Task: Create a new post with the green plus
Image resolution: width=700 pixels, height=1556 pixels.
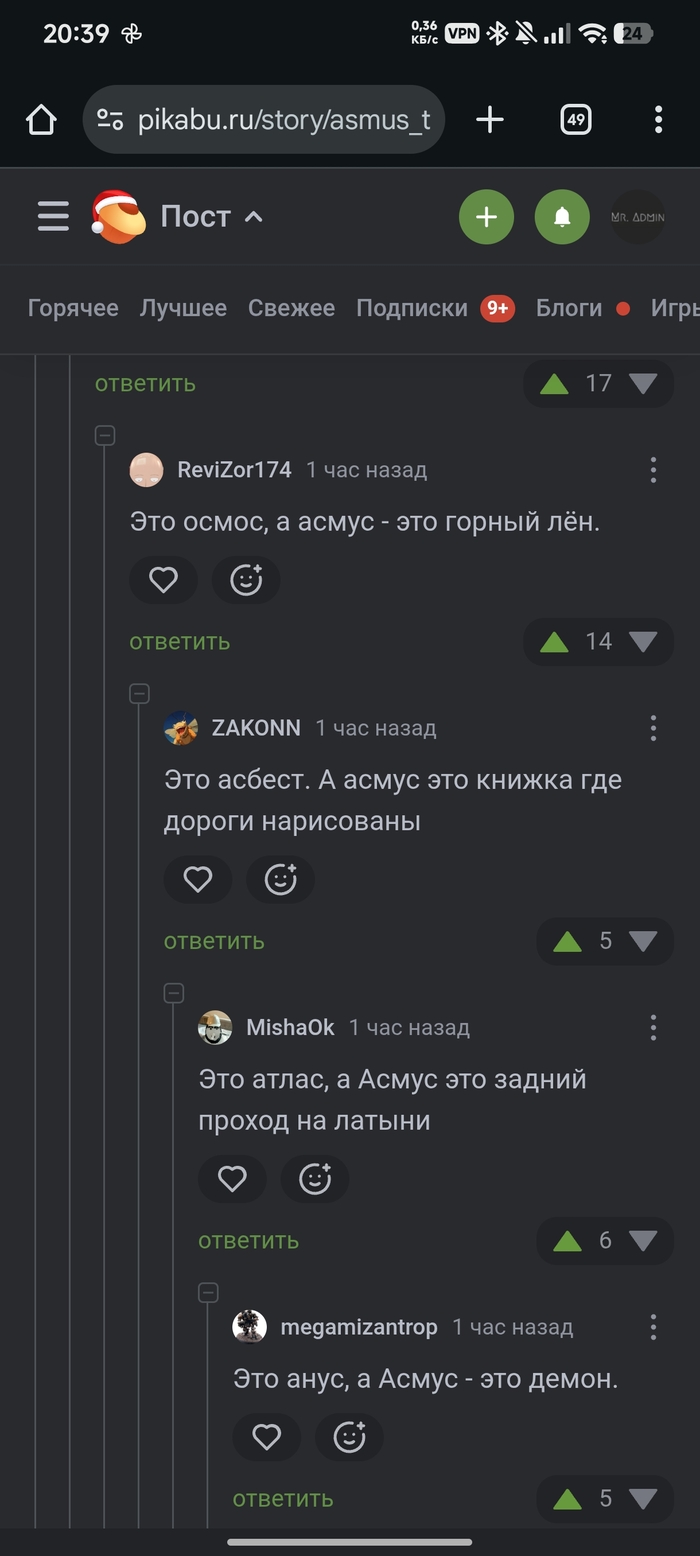Action: (486, 217)
